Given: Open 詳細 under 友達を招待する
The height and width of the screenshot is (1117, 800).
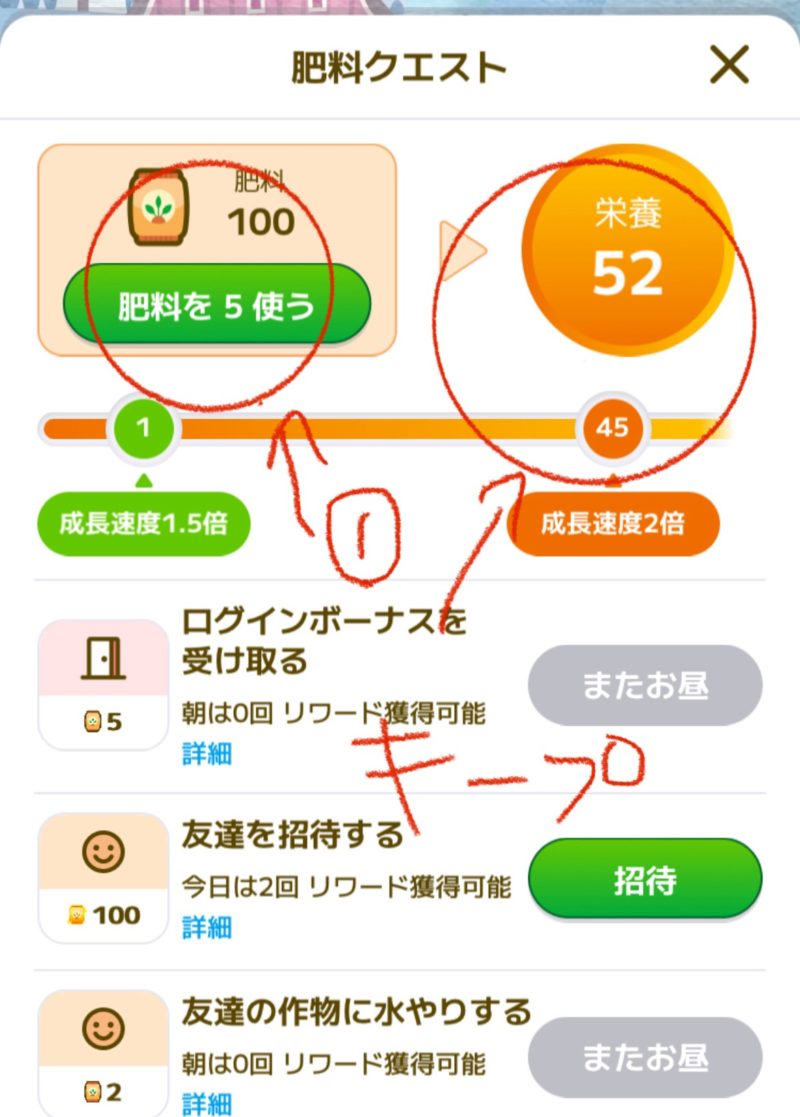Looking at the screenshot, I should pyautogui.click(x=206, y=927).
